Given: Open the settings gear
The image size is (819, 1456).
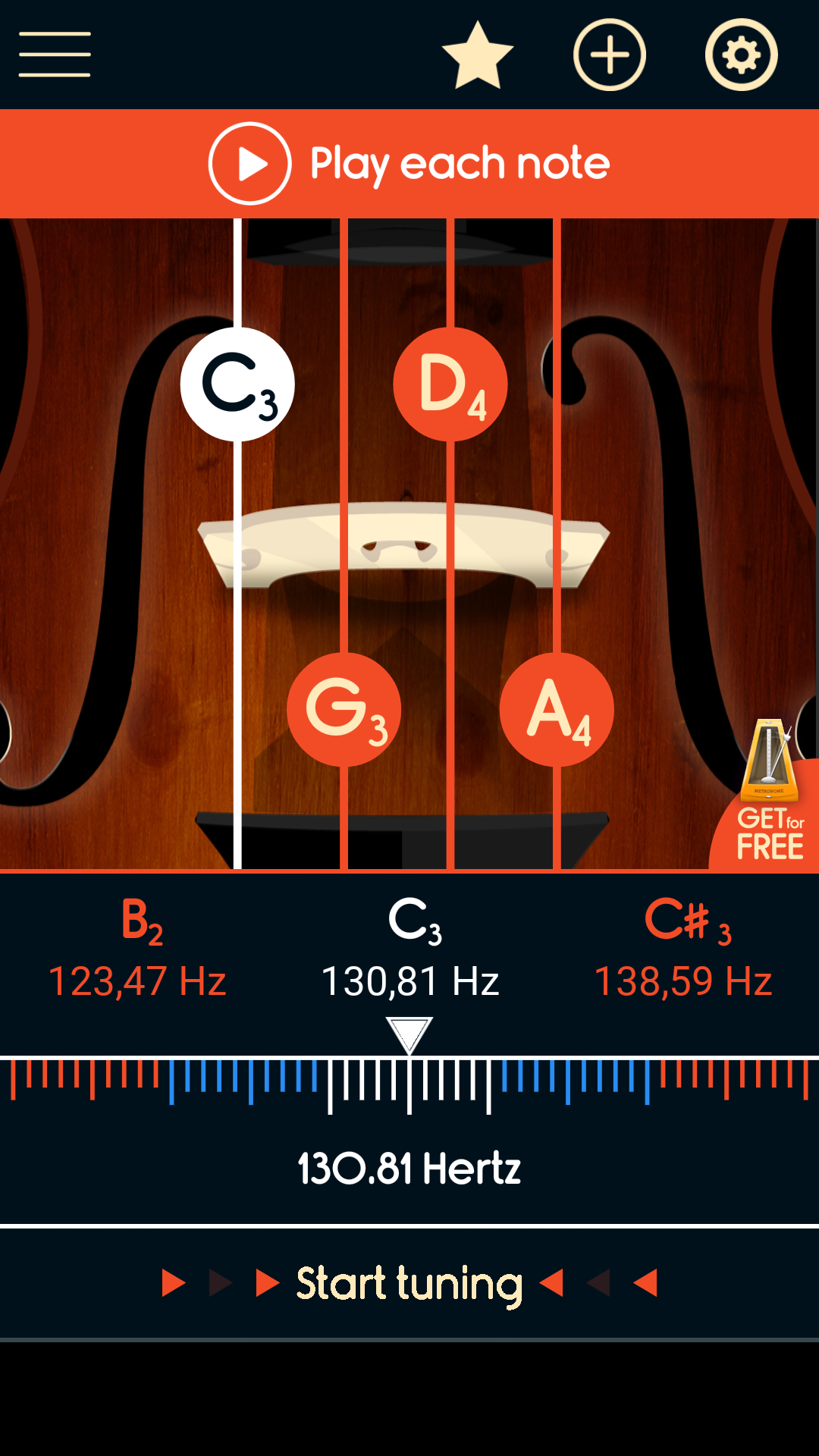Looking at the screenshot, I should 739,53.
